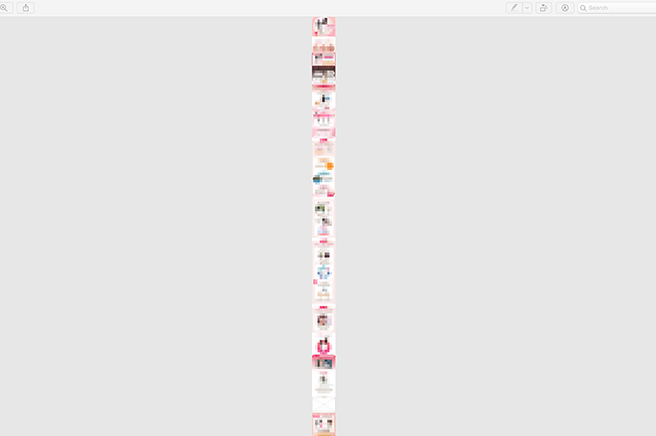Image resolution: width=656 pixels, height=436 pixels.
Task: Activate the markup pen tool
Action: pyautogui.click(x=514, y=7)
